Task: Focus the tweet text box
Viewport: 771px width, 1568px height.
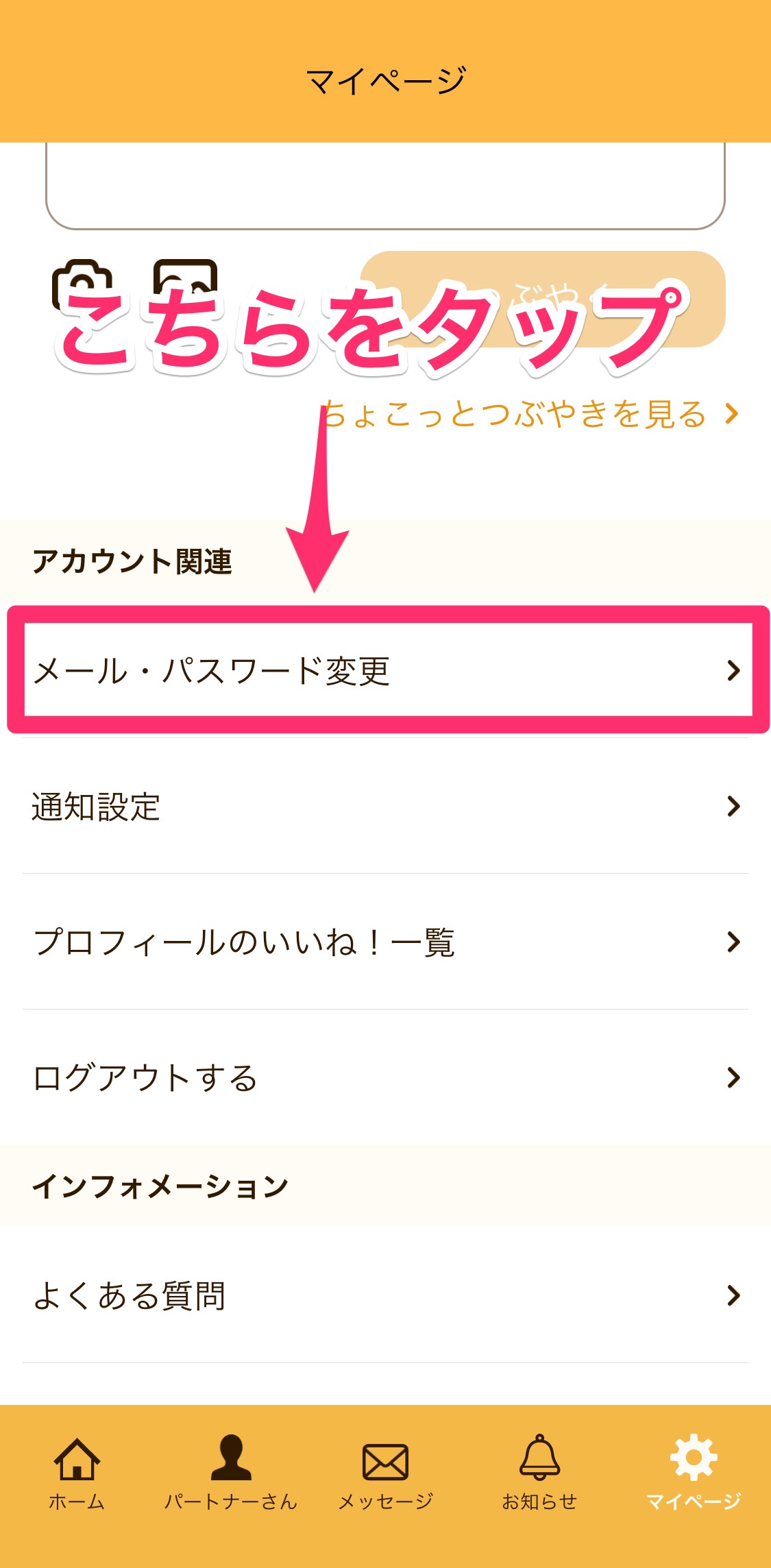Action: point(385,184)
